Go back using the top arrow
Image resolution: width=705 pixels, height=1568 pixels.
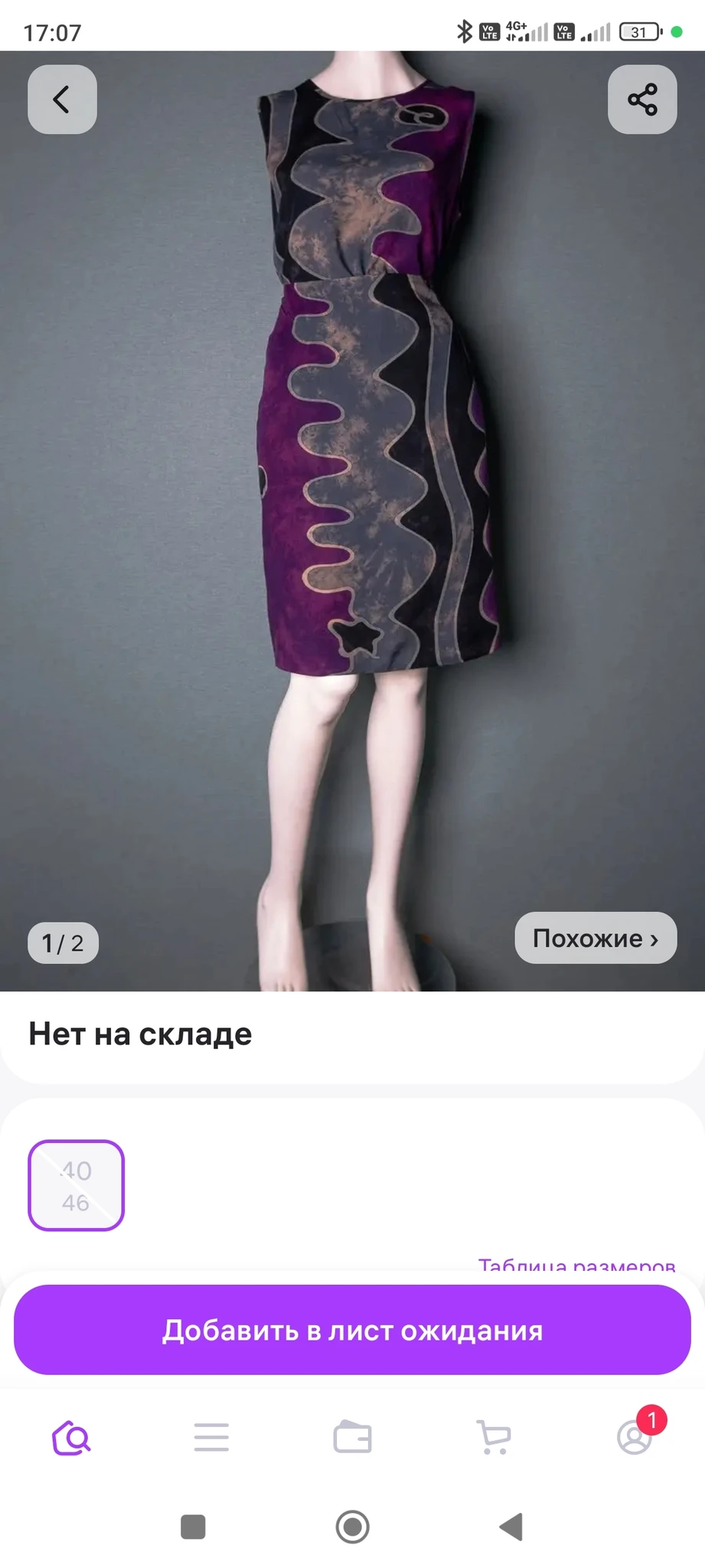point(62,100)
